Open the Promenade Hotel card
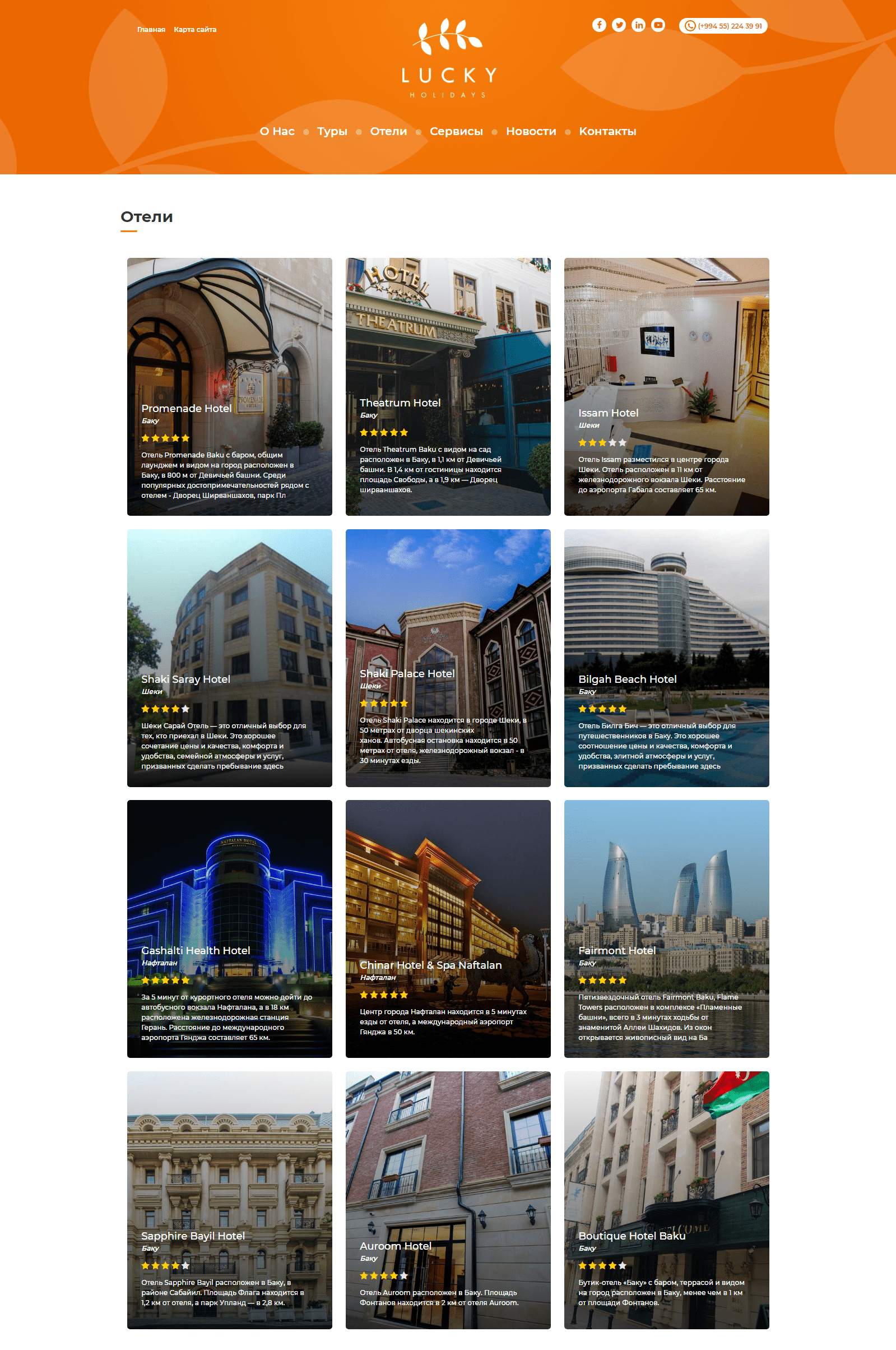 [229, 386]
